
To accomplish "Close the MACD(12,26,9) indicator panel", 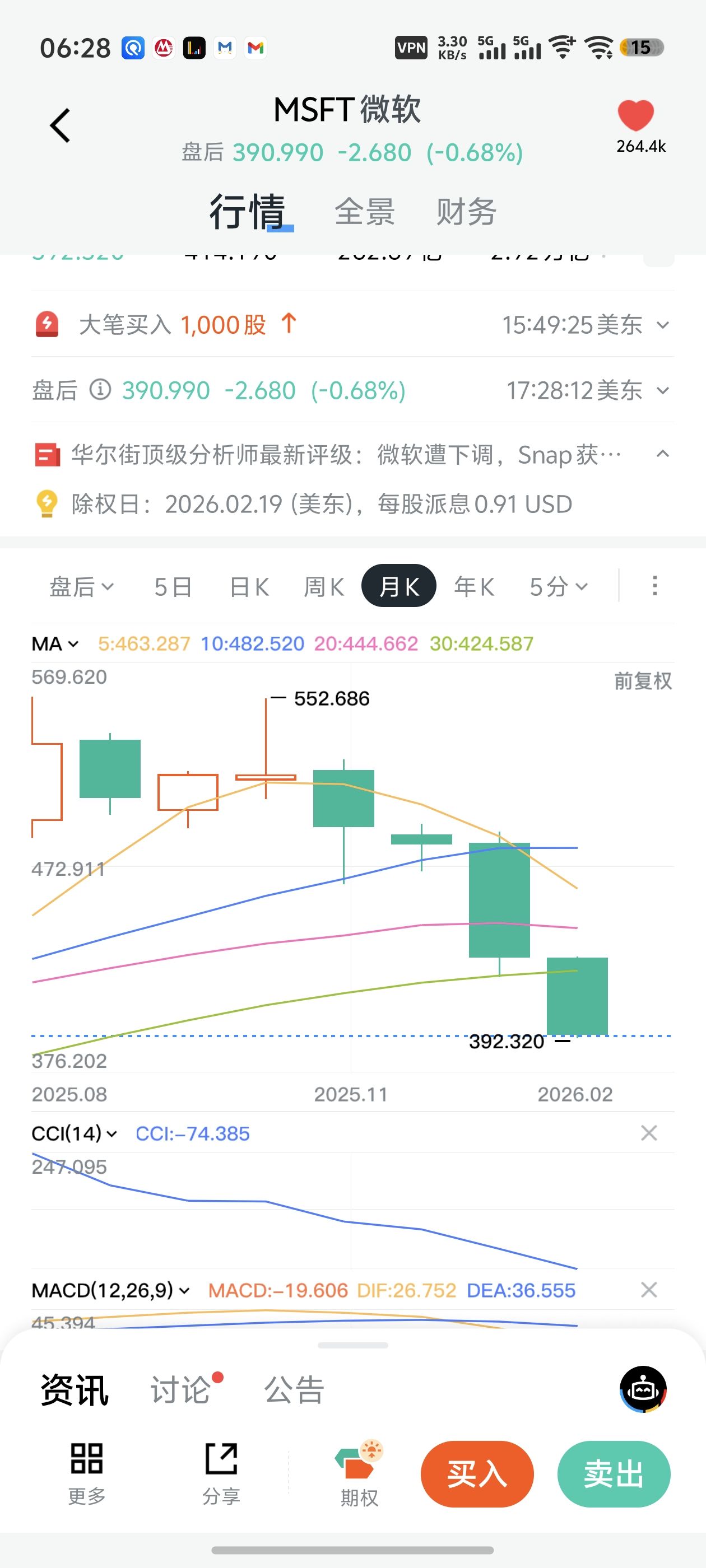I will 649,1290.
